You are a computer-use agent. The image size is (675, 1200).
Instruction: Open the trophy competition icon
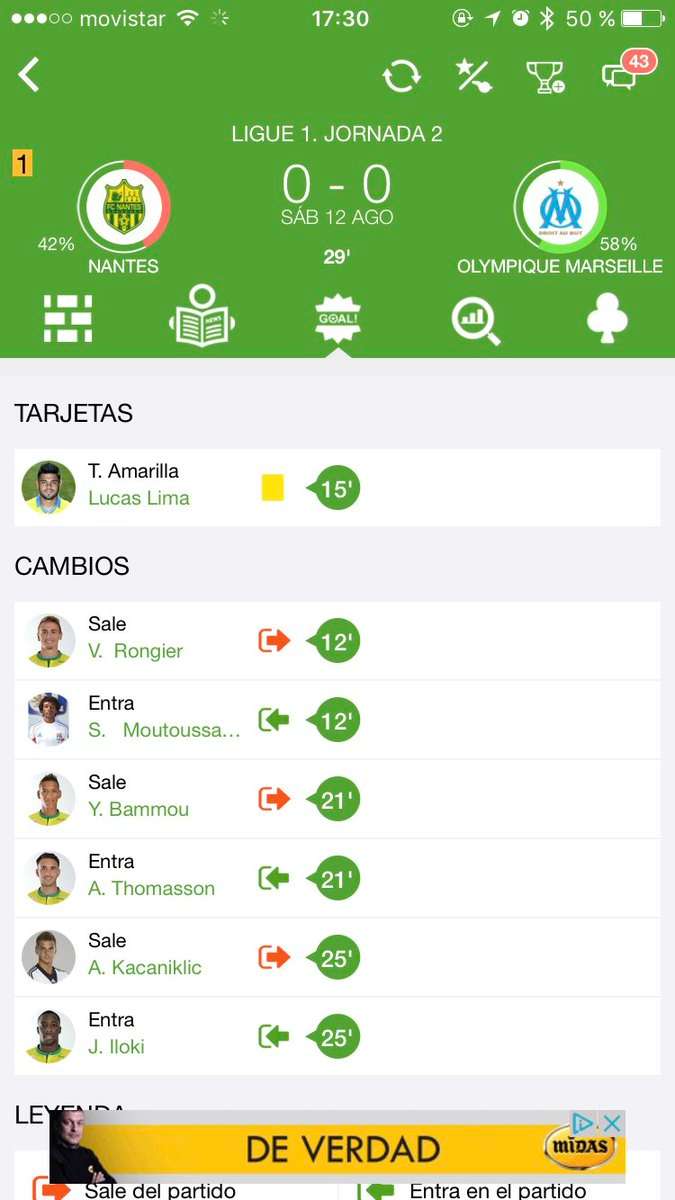click(x=546, y=77)
